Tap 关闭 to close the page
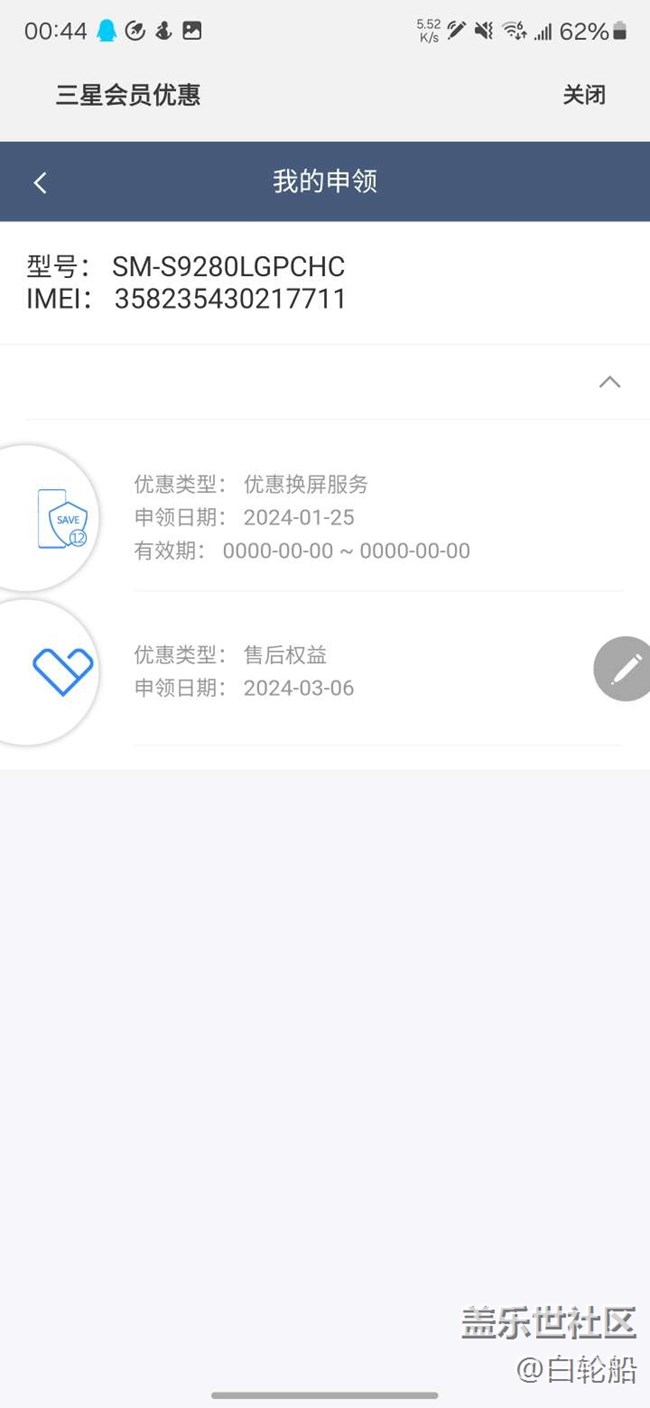Screen dimensions: 650x1408 pyautogui.click(x=584, y=95)
